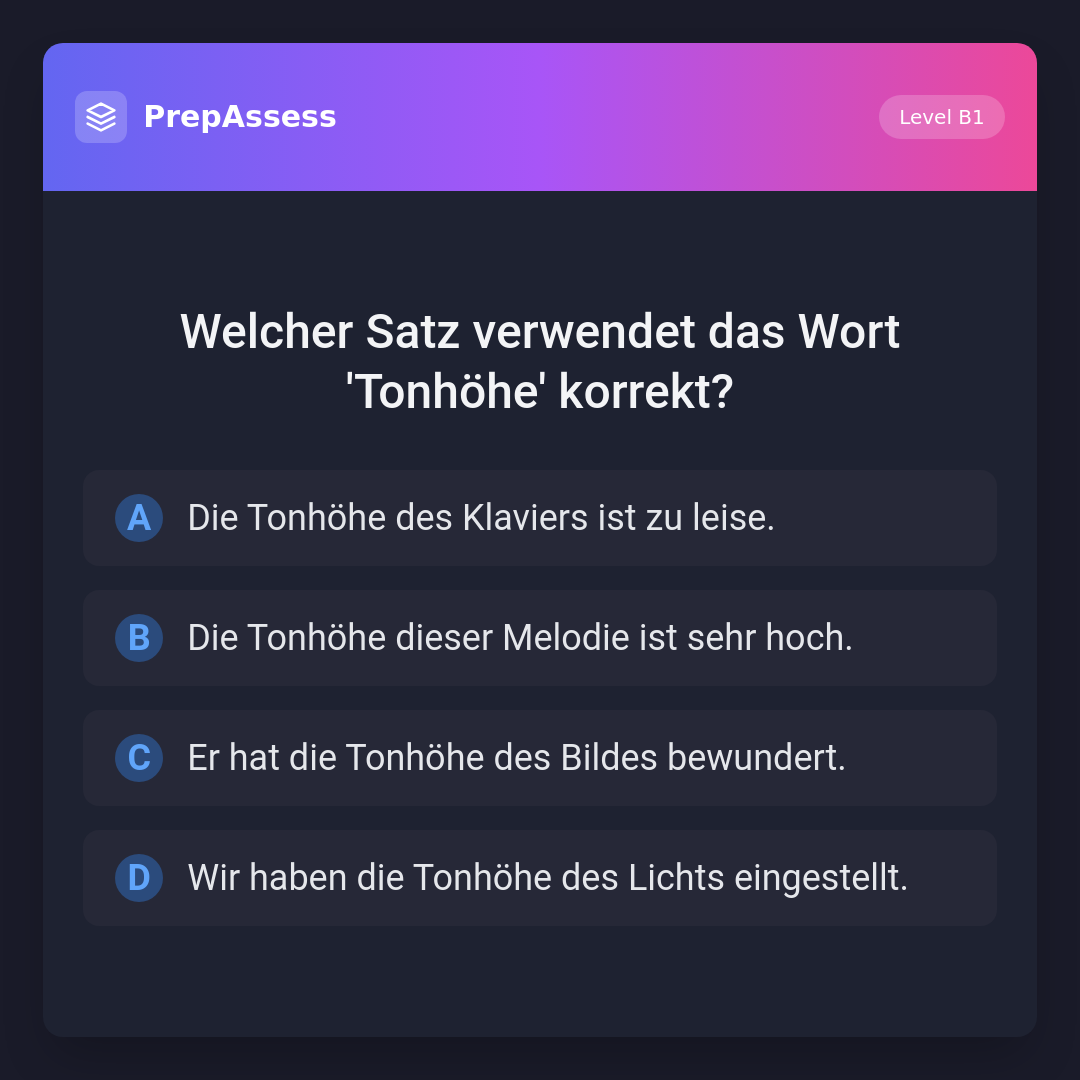This screenshot has height=1080, width=1080.
Task: Select answer A about the Klavier being leise
Action: click(x=540, y=518)
